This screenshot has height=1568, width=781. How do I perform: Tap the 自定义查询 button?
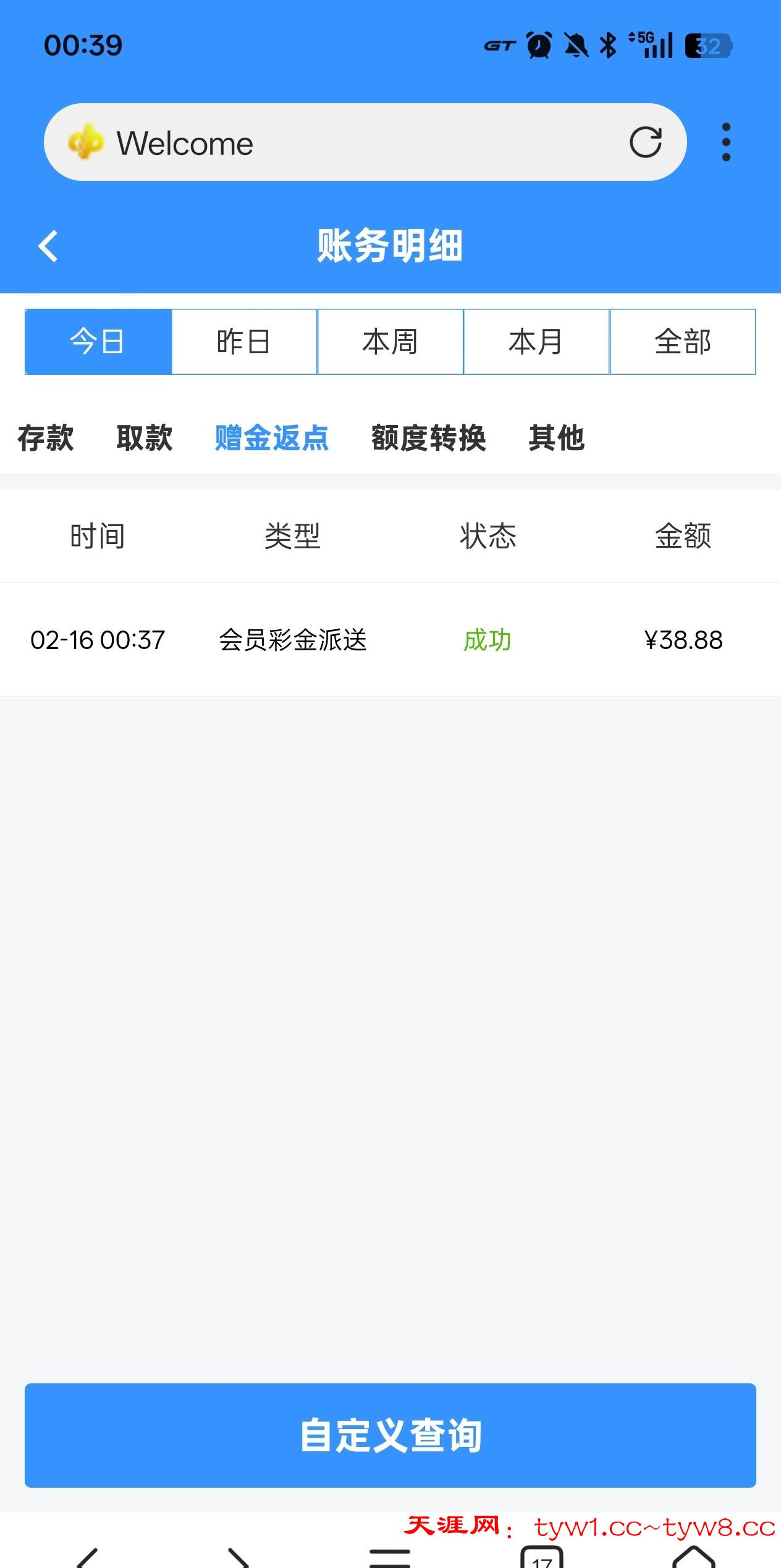click(390, 1435)
